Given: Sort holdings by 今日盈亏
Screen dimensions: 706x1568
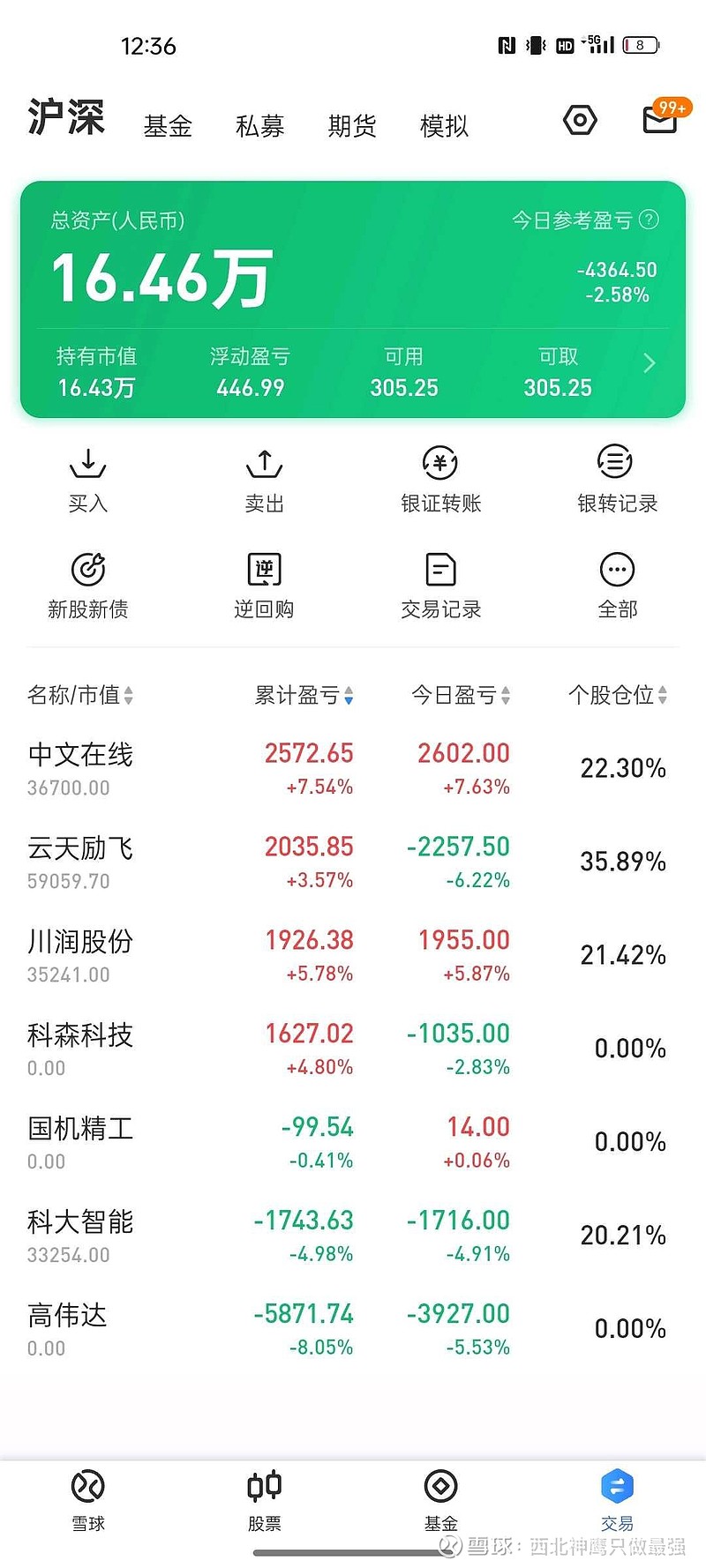Looking at the screenshot, I should point(461,695).
